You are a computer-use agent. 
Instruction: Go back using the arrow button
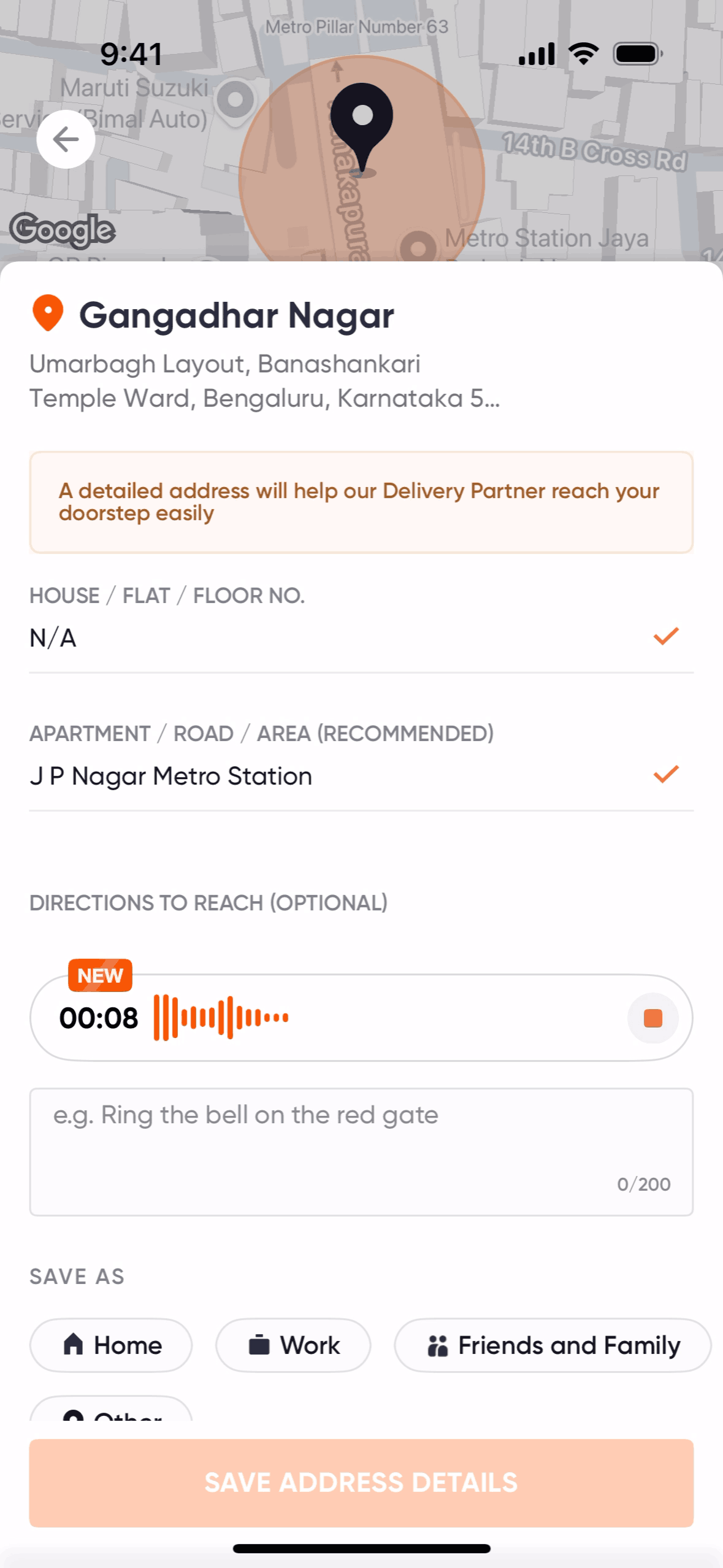coord(66,139)
